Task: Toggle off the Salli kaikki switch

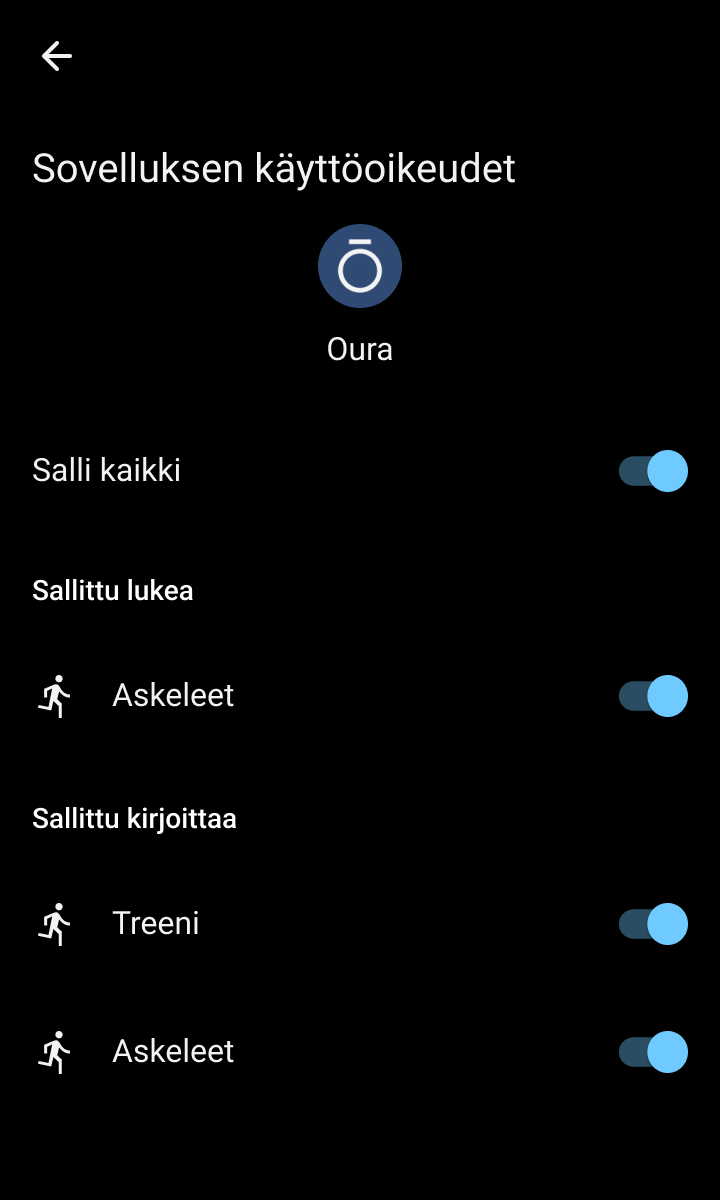Action: click(653, 471)
